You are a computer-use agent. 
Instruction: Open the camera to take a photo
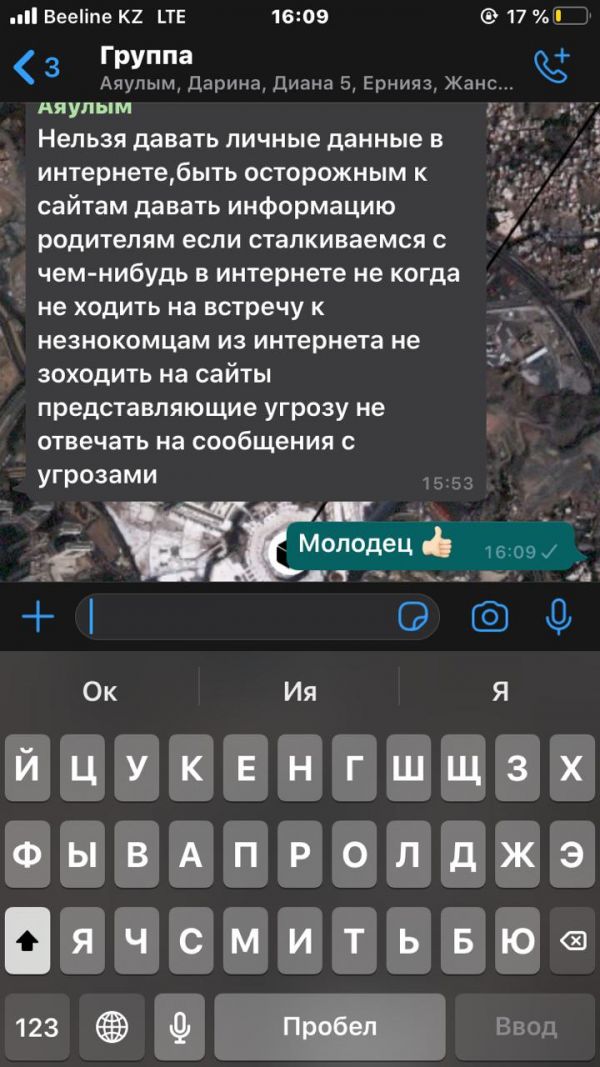[x=489, y=617]
